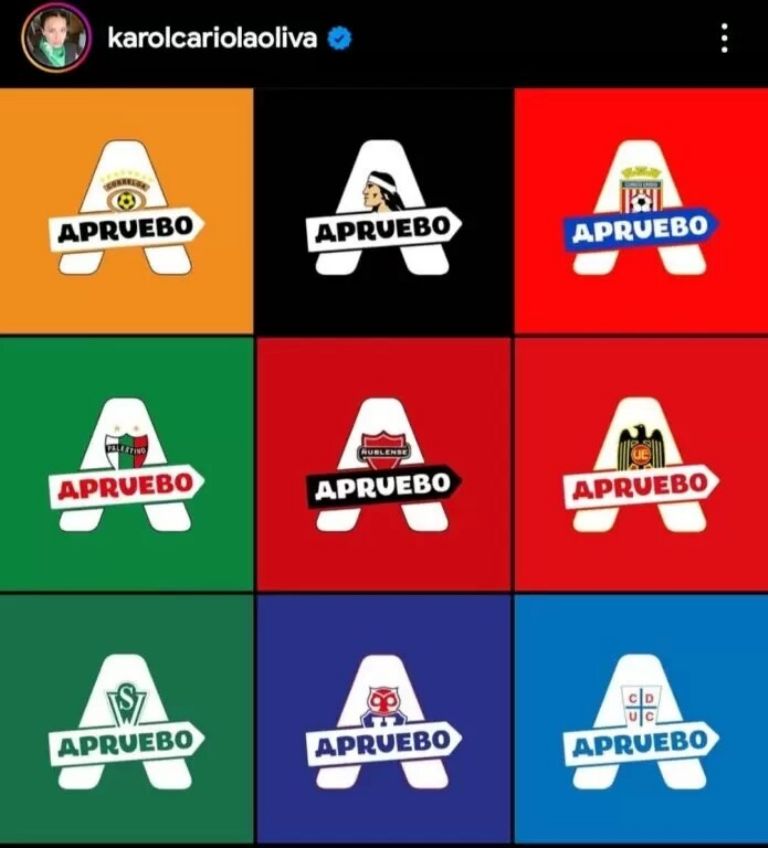This screenshot has width=768, height=848.
Task: Open the karolcariolaoliva username link
Action: [211, 39]
